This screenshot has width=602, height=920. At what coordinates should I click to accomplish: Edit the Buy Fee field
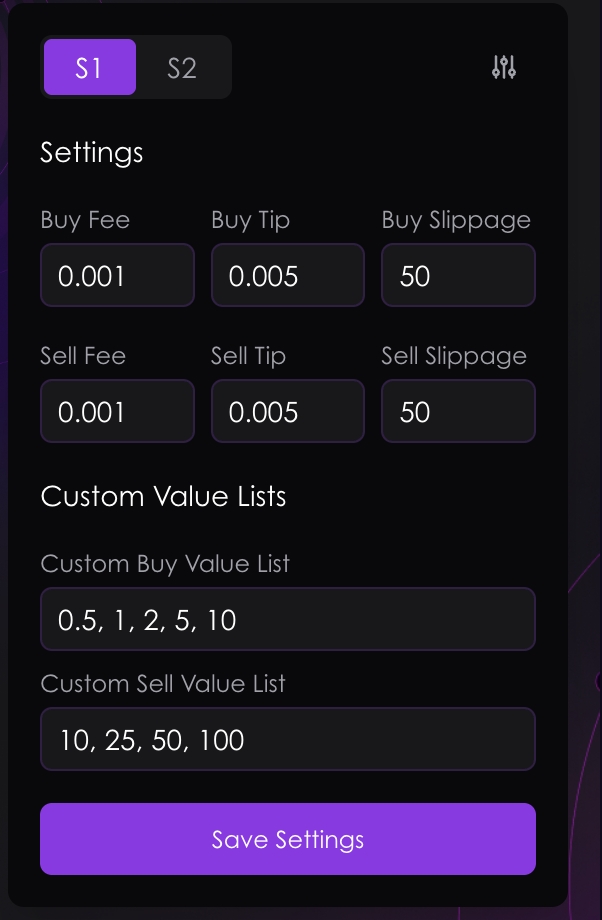(117, 275)
